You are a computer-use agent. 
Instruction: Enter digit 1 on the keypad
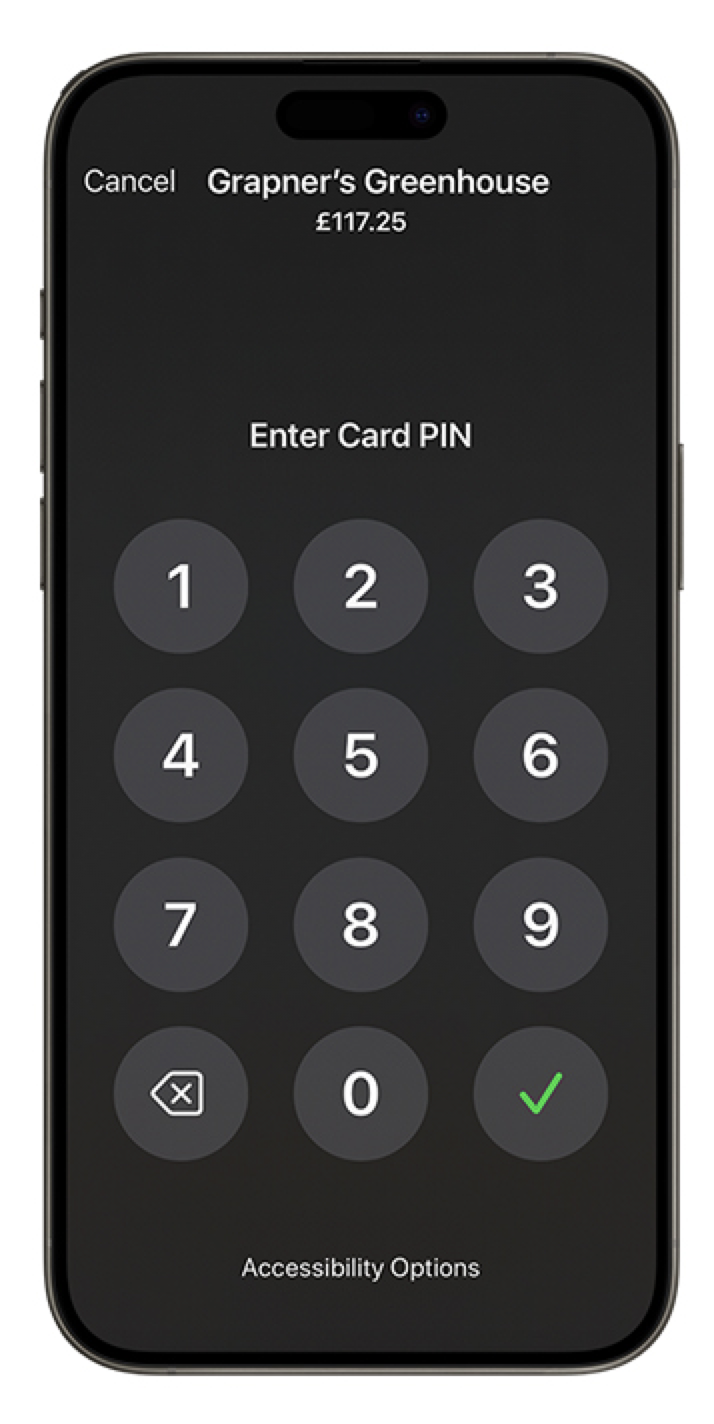(180, 586)
